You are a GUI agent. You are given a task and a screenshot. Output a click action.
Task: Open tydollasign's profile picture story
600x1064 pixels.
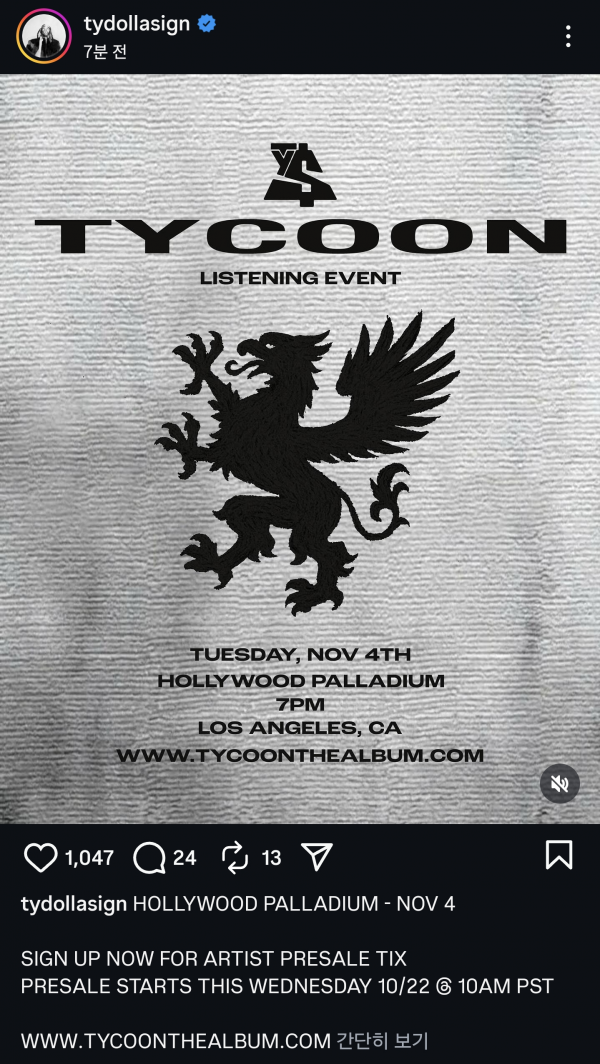click(x=43, y=36)
